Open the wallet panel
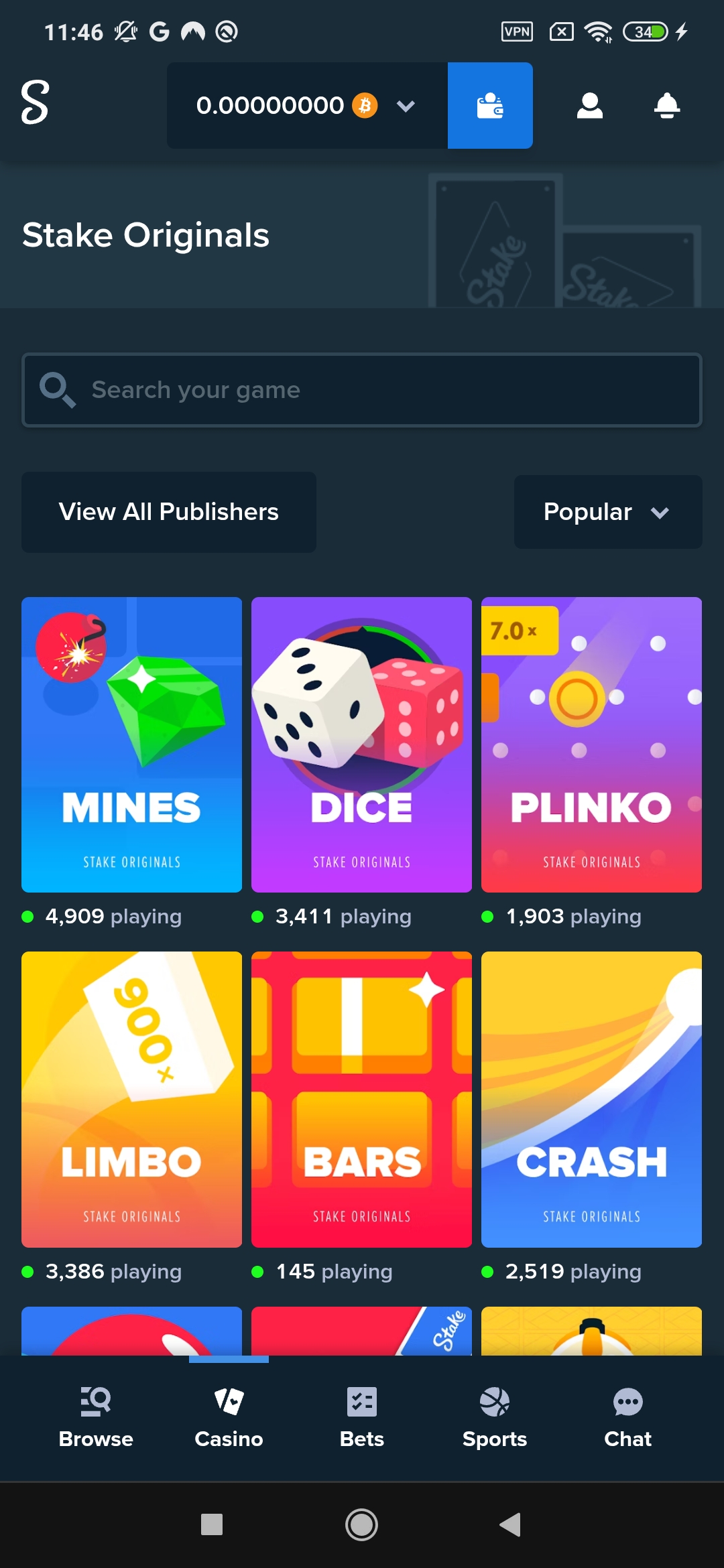Screen dimensions: 724x1568 [x=489, y=105]
